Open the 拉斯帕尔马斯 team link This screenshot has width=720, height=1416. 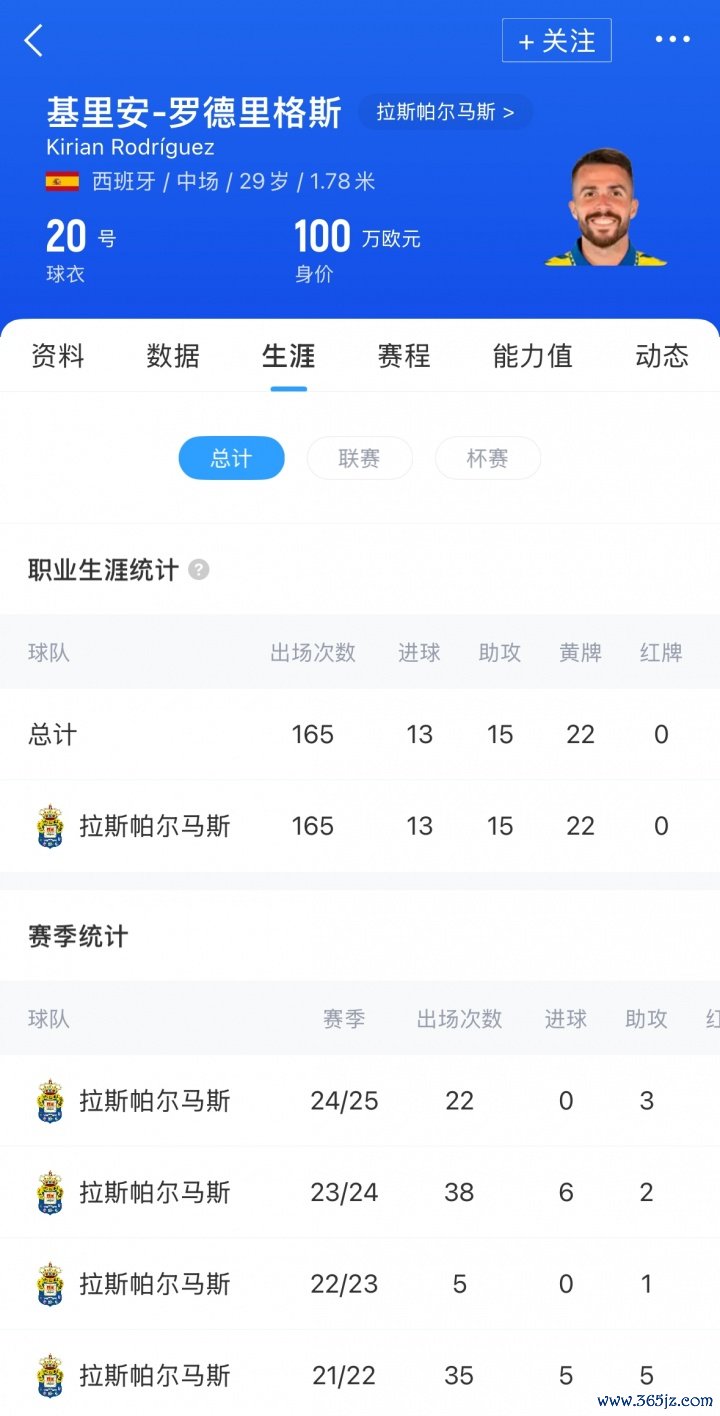[445, 112]
